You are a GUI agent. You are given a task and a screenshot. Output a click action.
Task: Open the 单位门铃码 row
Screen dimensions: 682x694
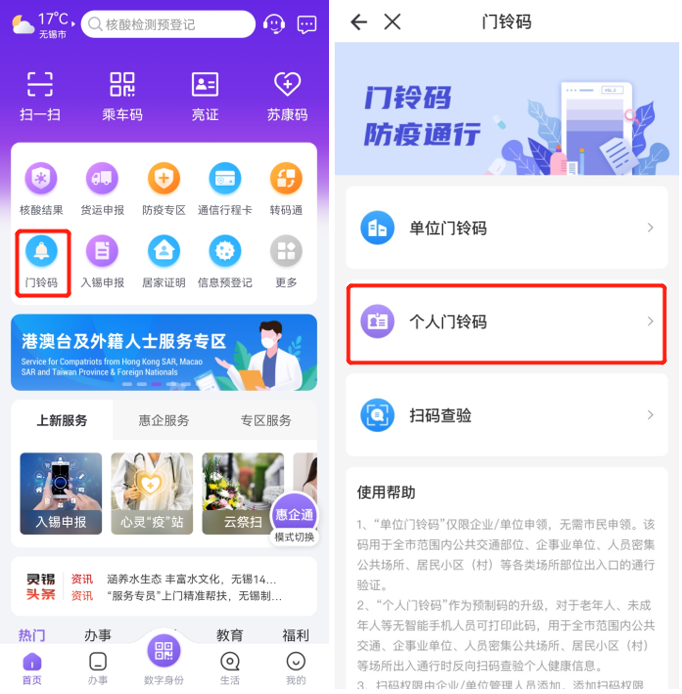point(506,228)
